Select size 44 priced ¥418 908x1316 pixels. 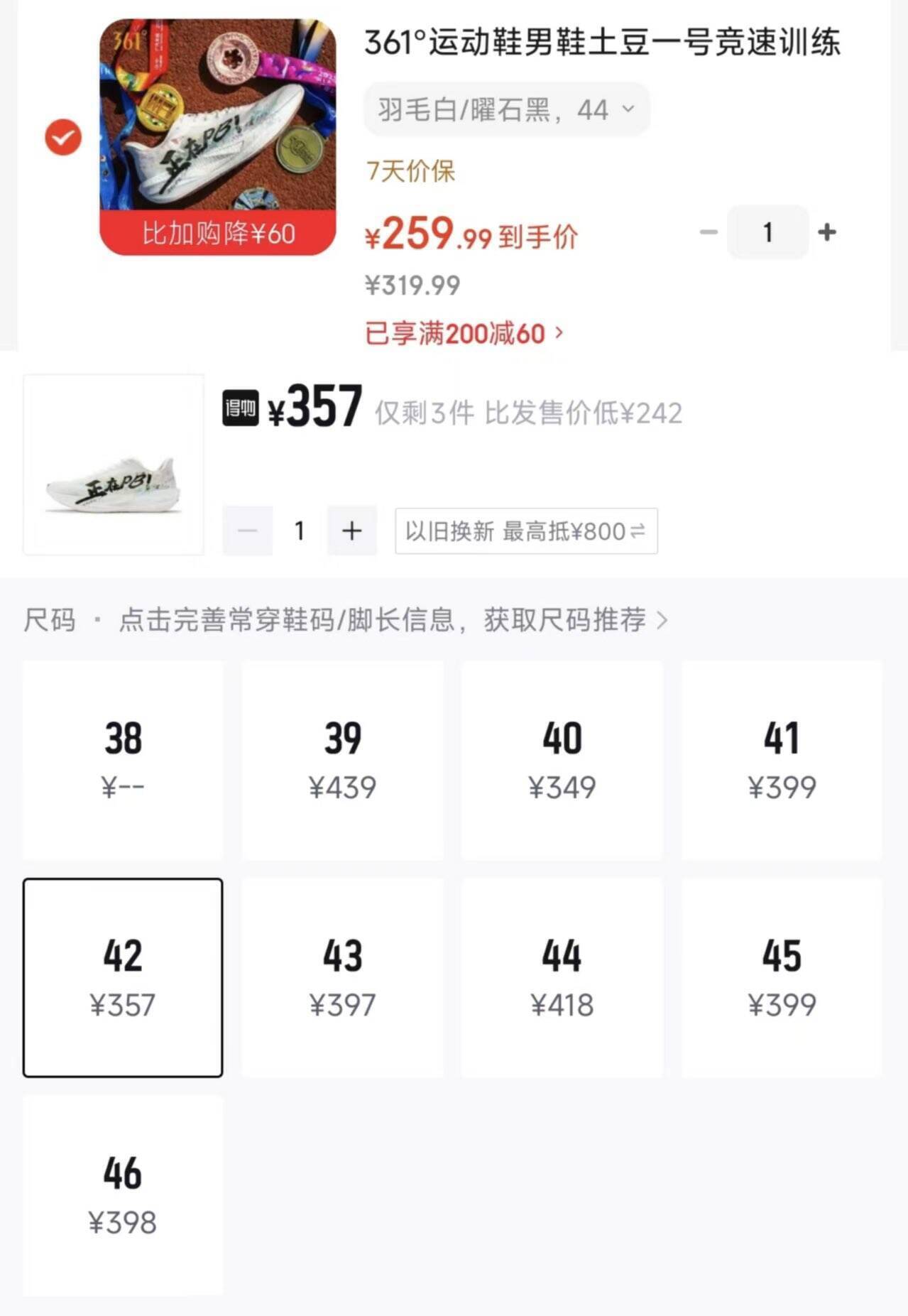(x=562, y=977)
